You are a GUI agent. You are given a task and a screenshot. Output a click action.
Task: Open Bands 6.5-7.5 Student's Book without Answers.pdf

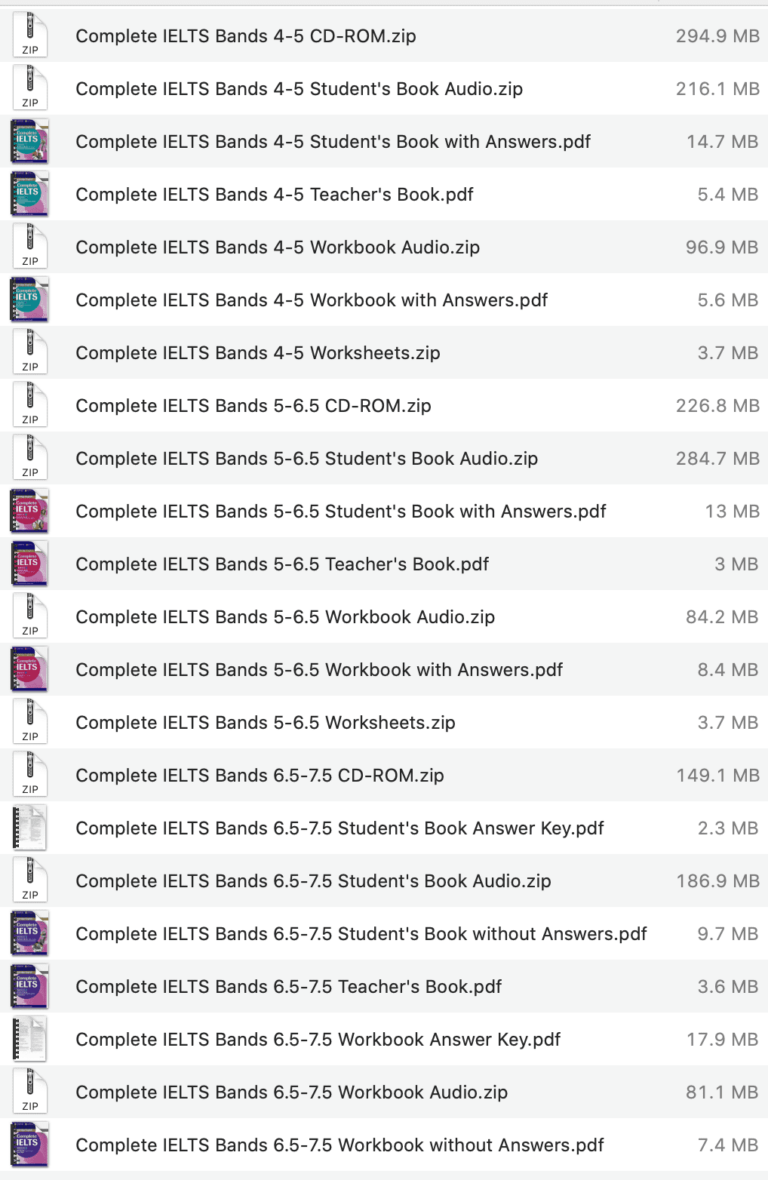pos(361,934)
